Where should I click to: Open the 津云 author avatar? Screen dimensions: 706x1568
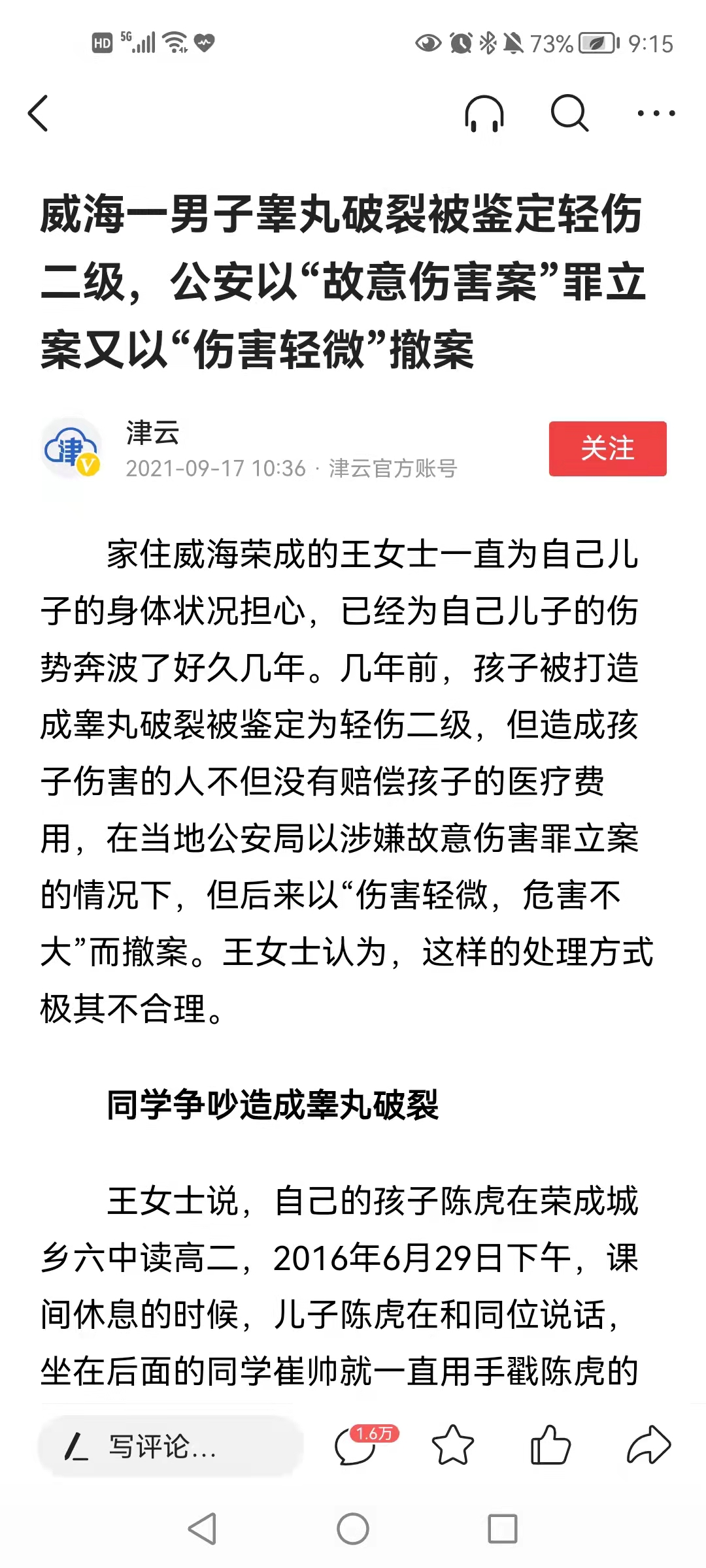tap(71, 448)
